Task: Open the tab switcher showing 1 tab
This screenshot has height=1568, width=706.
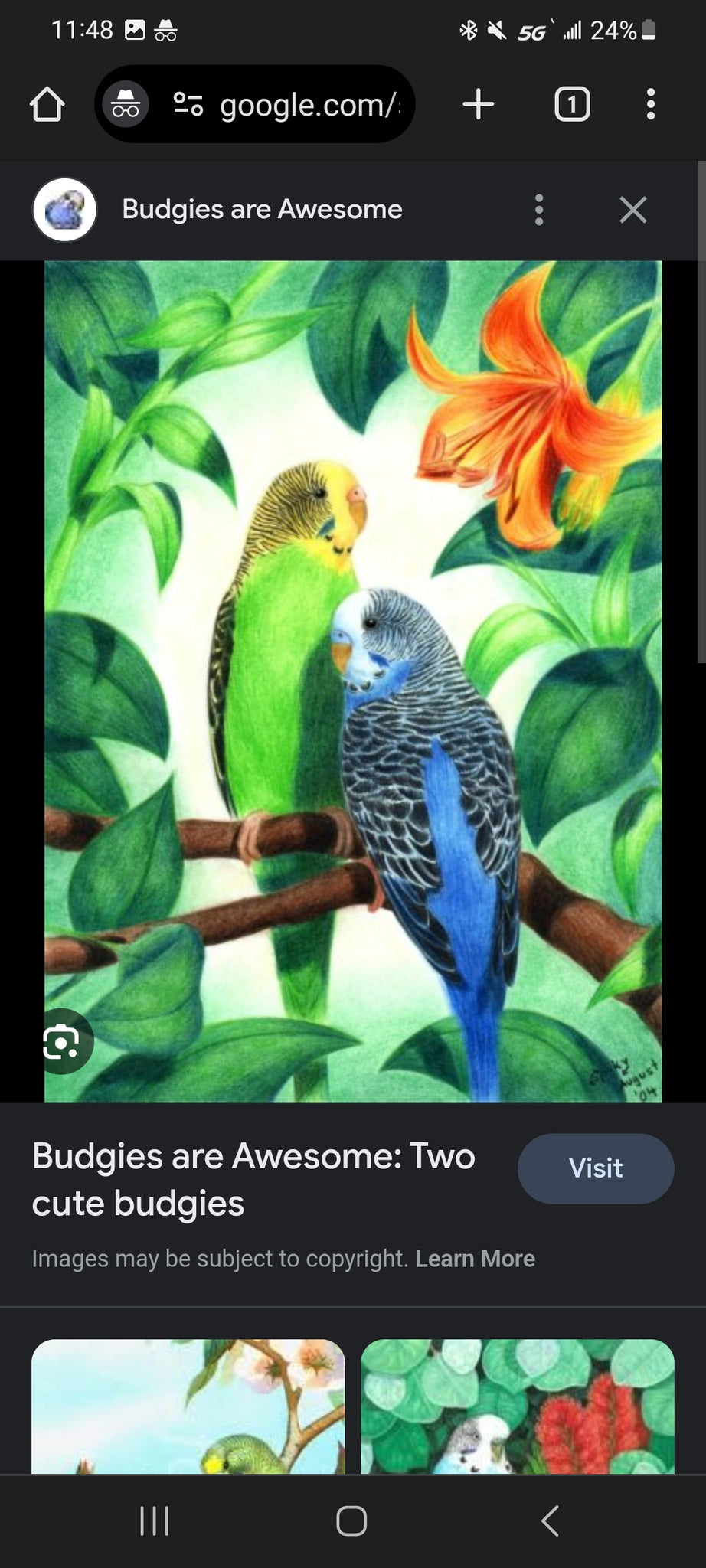Action: 572,104
